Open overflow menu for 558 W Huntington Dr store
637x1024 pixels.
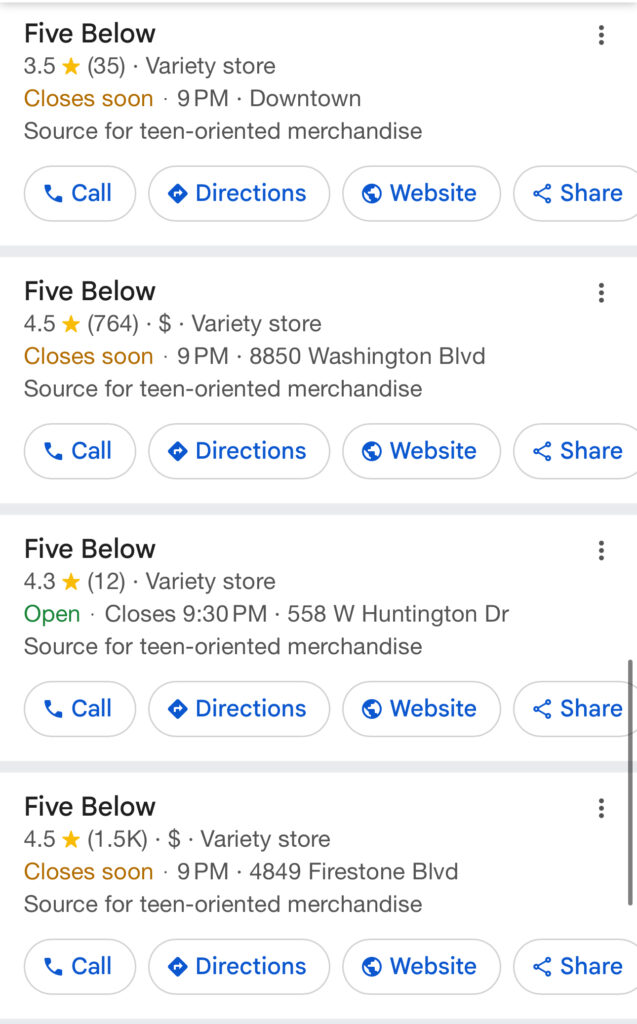pyautogui.click(x=601, y=551)
